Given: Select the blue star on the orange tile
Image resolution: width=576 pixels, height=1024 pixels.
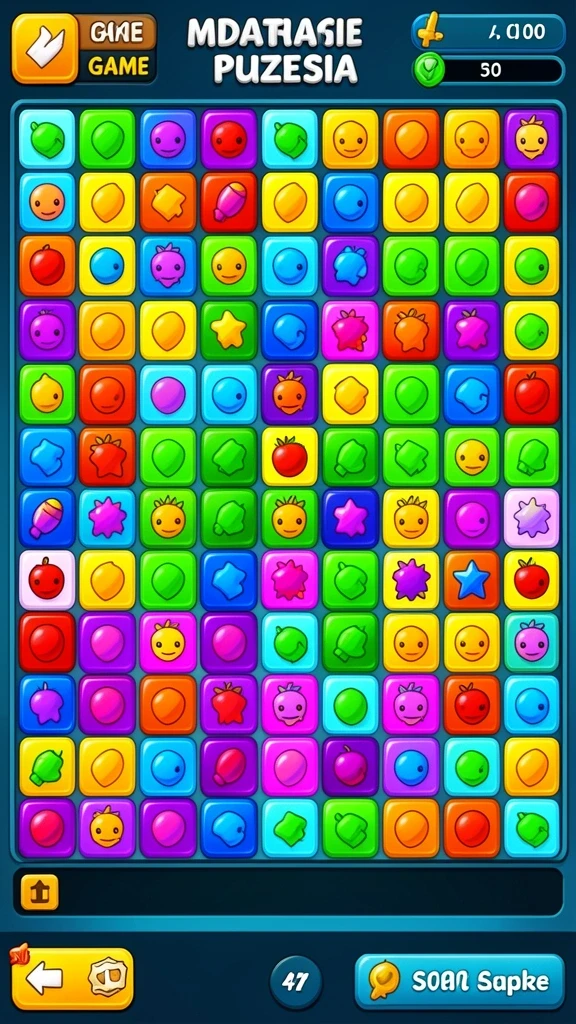Looking at the screenshot, I should (472, 580).
